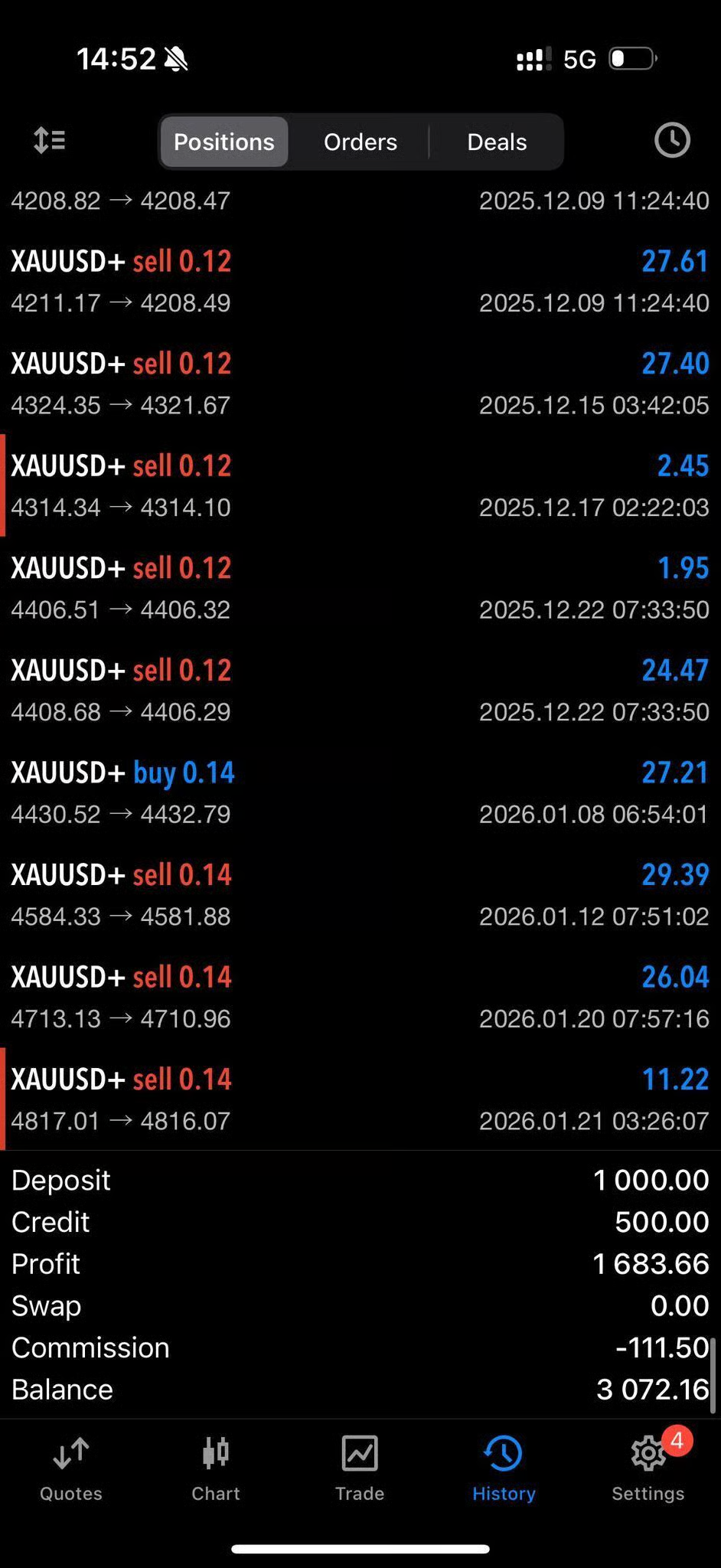This screenshot has width=721, height=1568.
Task: Select the Positions tab
Action: pos(223,142)
